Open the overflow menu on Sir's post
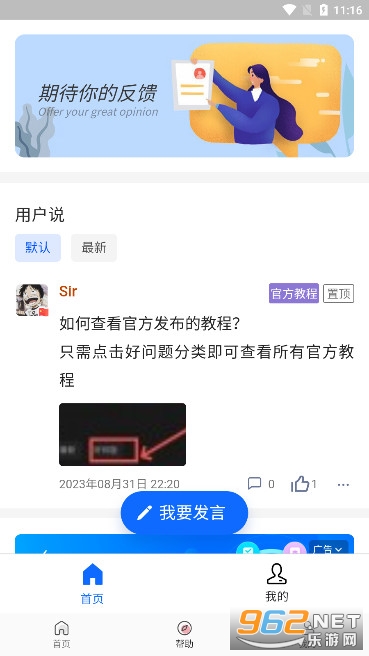Screen dimensions: 369x656 tap(343, 484)
